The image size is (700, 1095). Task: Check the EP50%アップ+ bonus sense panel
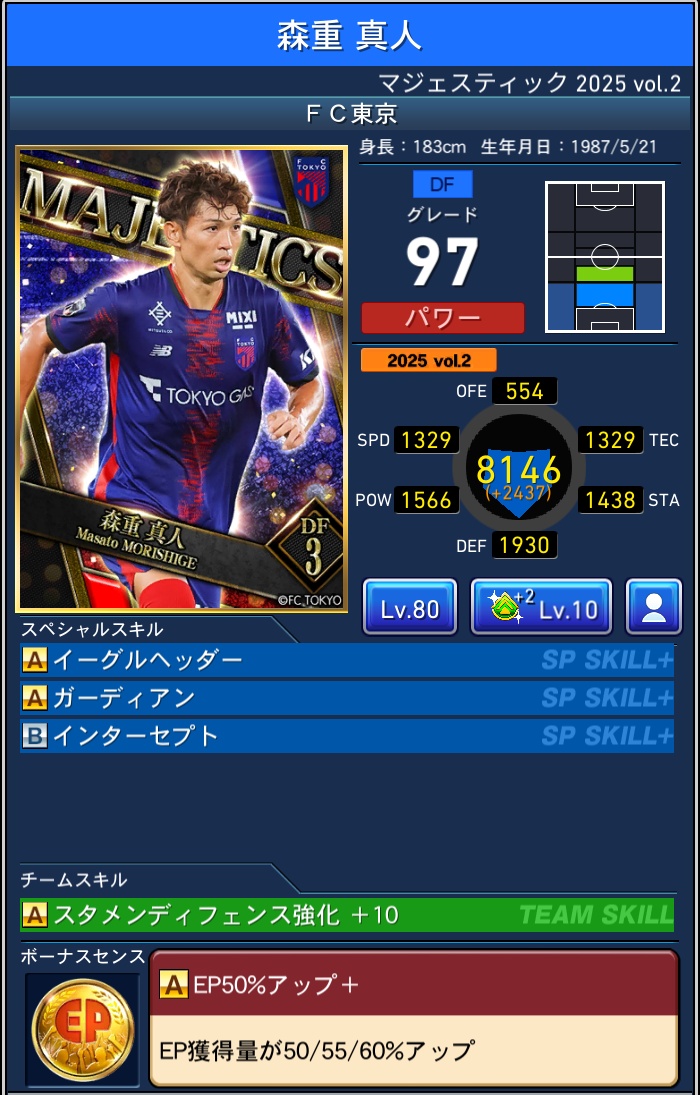pos(412,1017)
